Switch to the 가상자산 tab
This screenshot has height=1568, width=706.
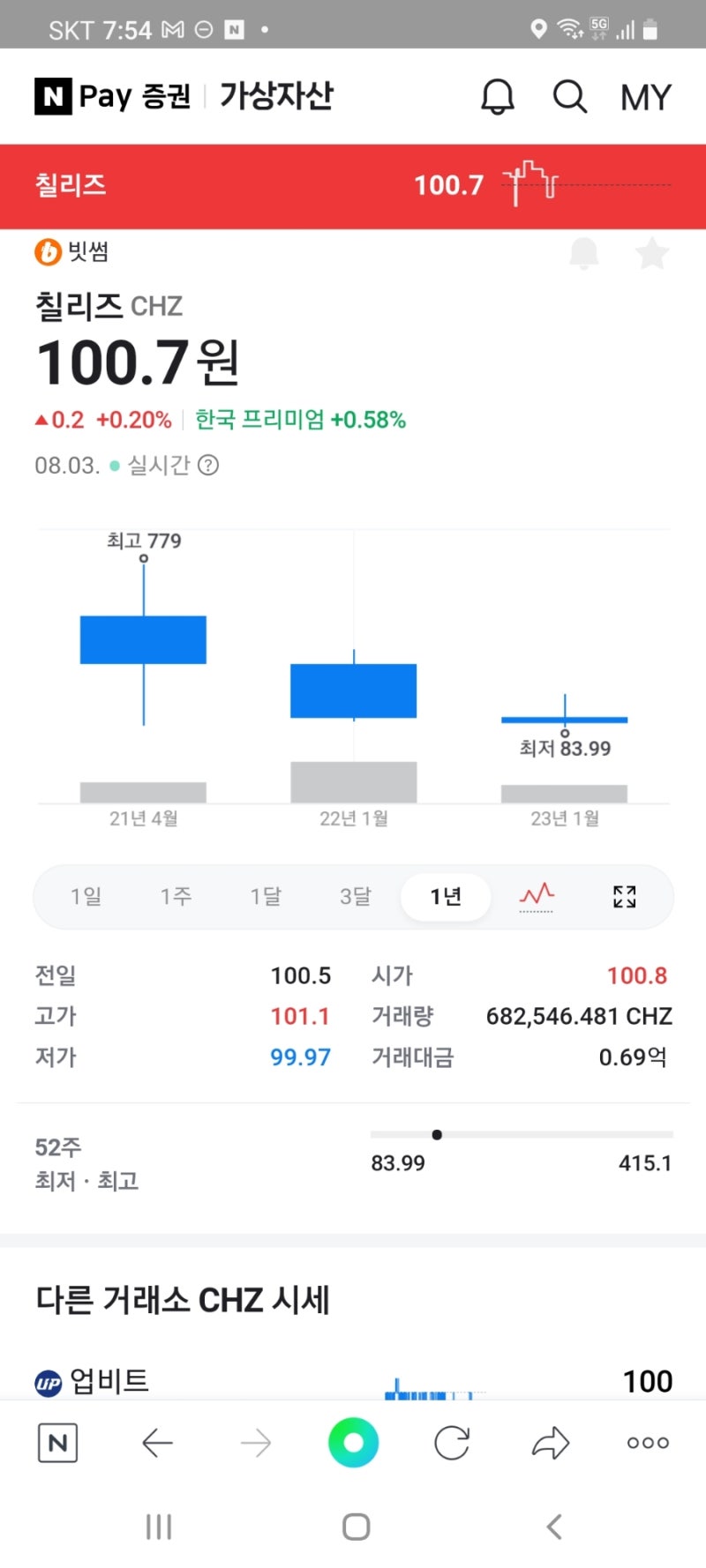pyautogui.click(x=276, y=97)
